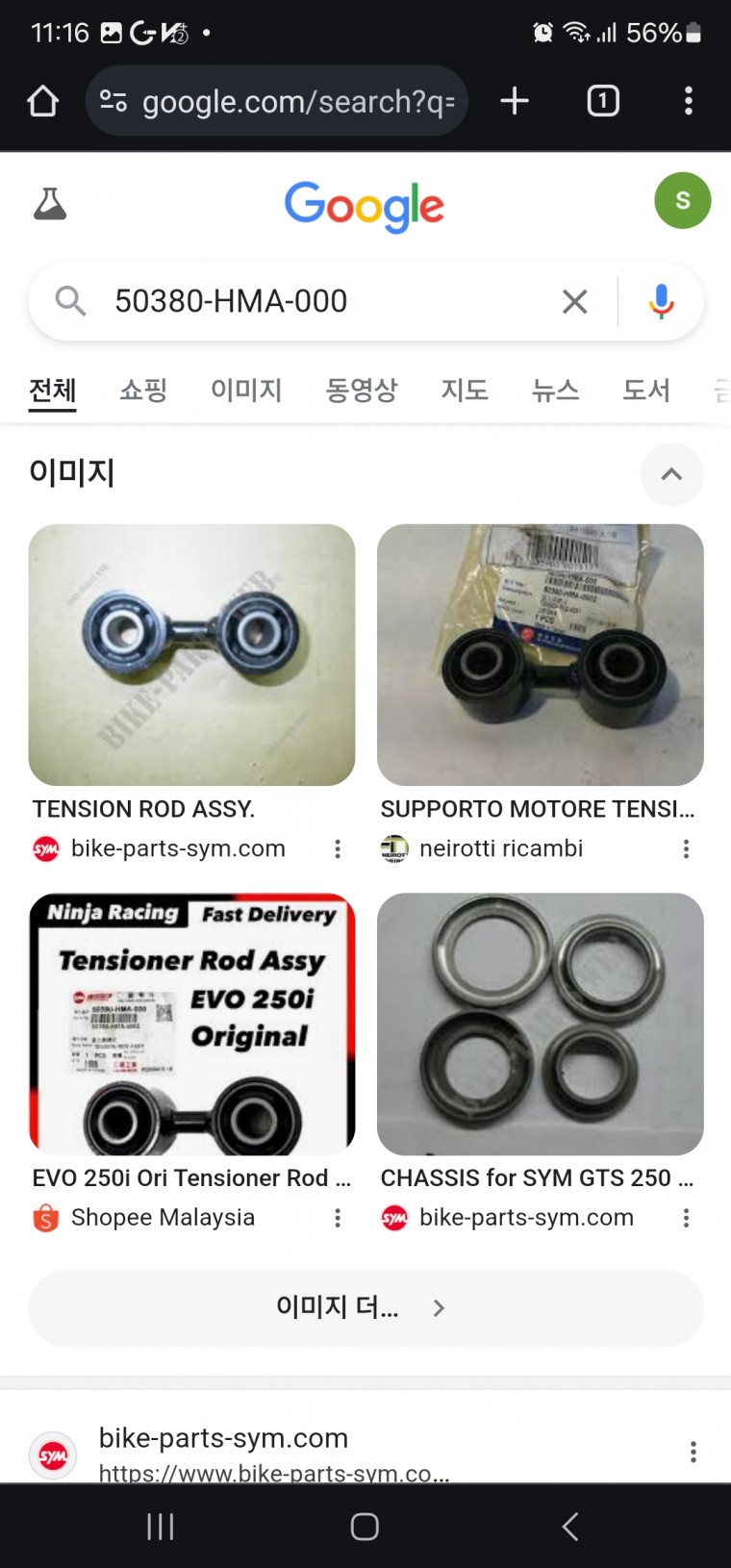Start a voice search with microphone
The image size is (731, 1568).
(x=662, y=301)
